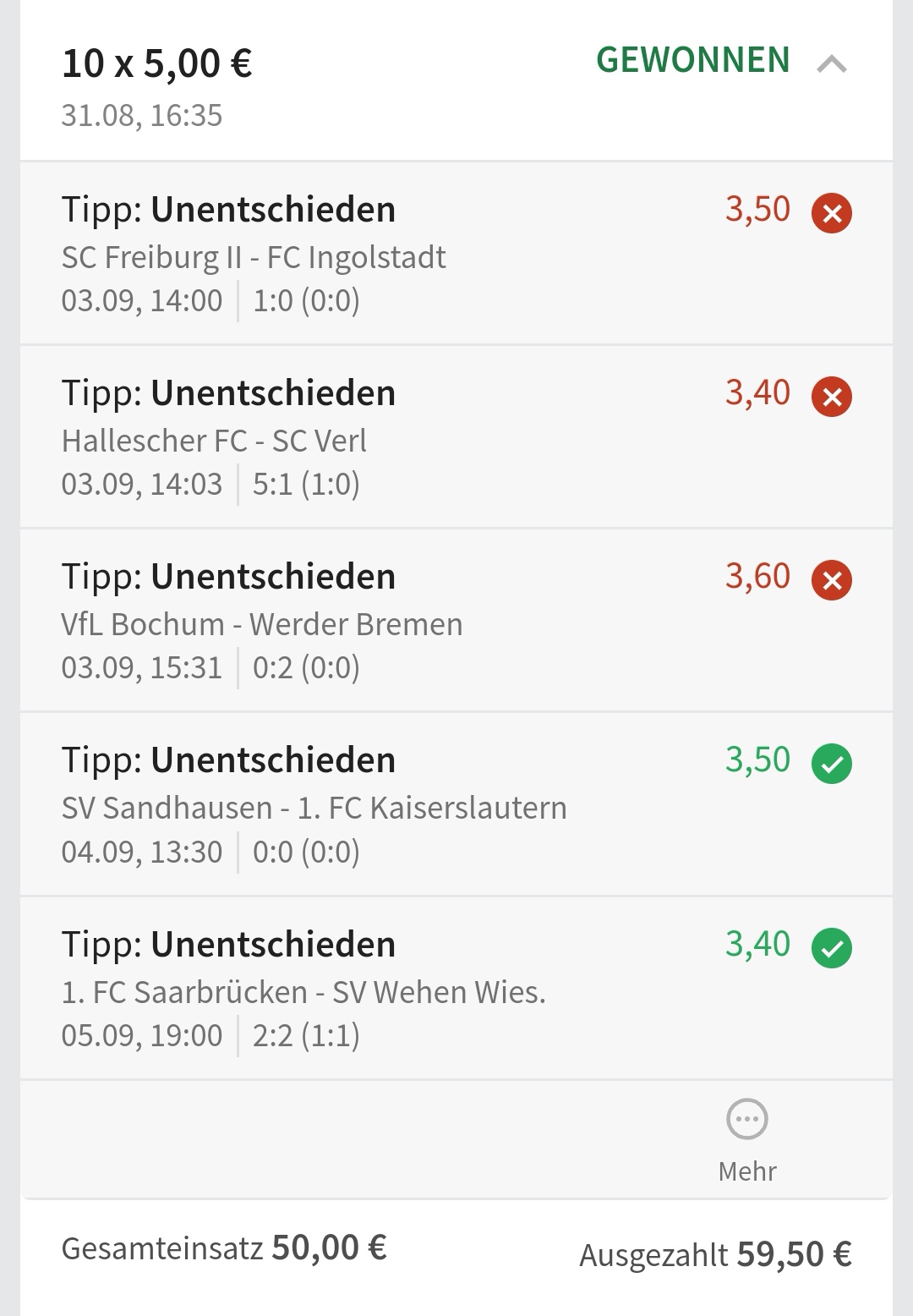913x1316 pixels.
Task: Open the Mehr options button
Action: [747, 1138]
